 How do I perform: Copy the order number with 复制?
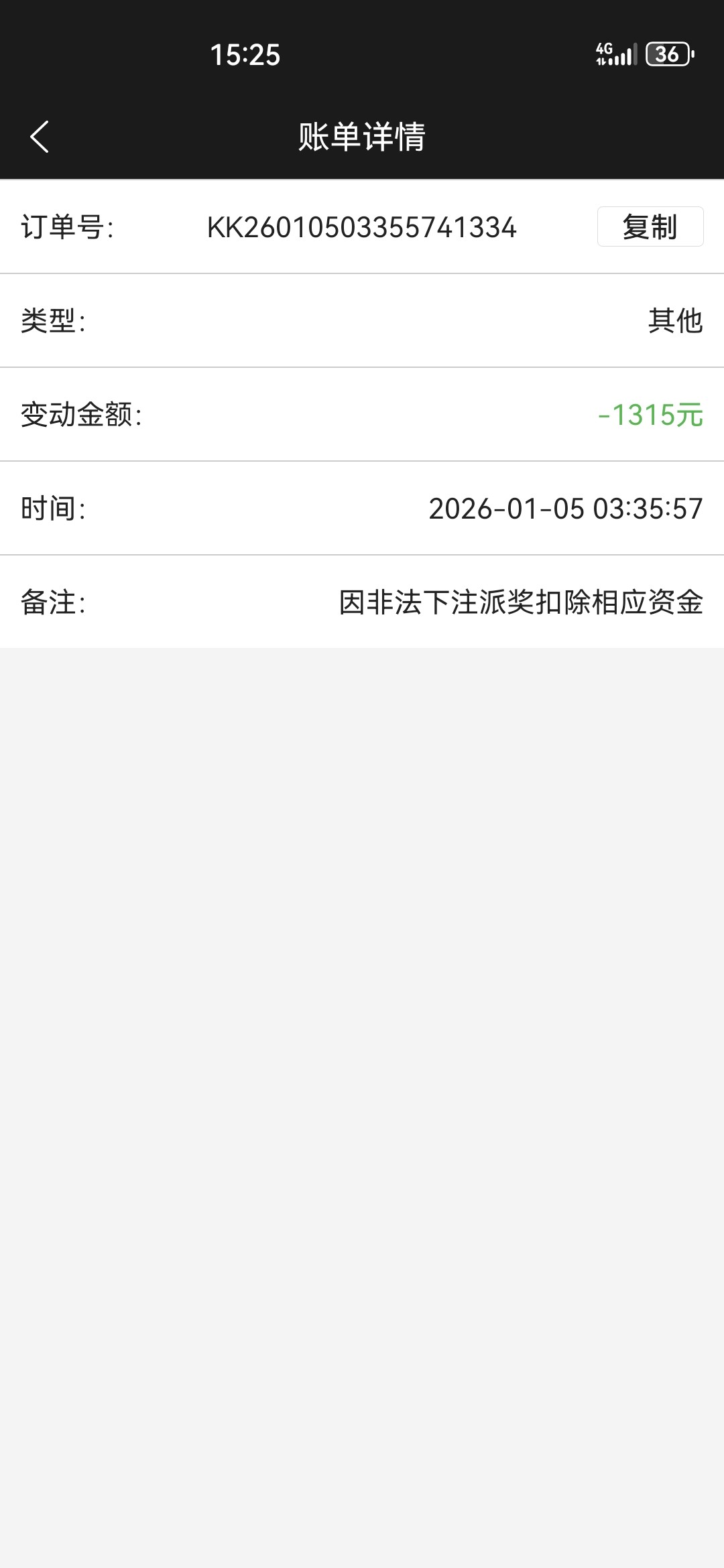tap(650, 226)
